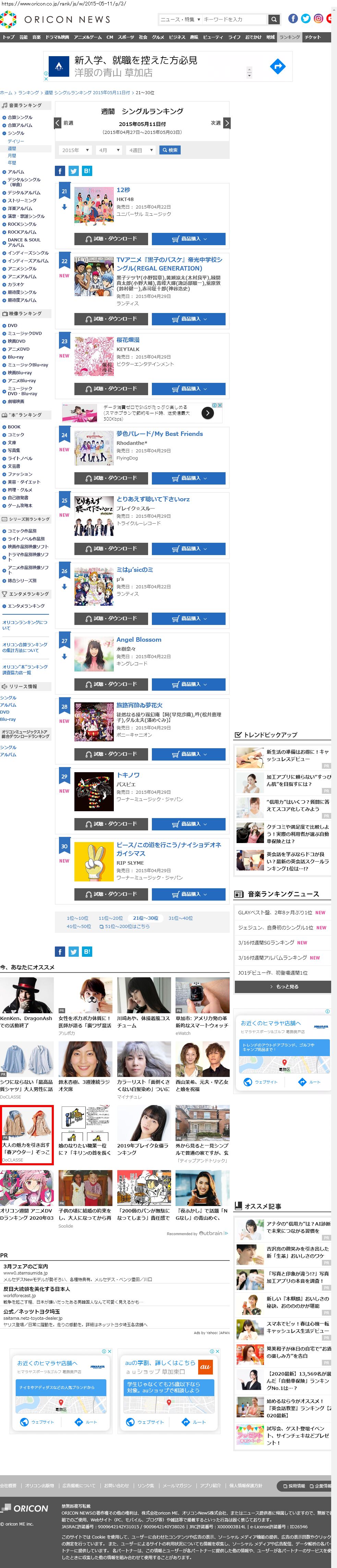The height and width of the screenshot is (1568, 337).
Task: Open the Angel Blossom title link
Action: click(139, 640)
